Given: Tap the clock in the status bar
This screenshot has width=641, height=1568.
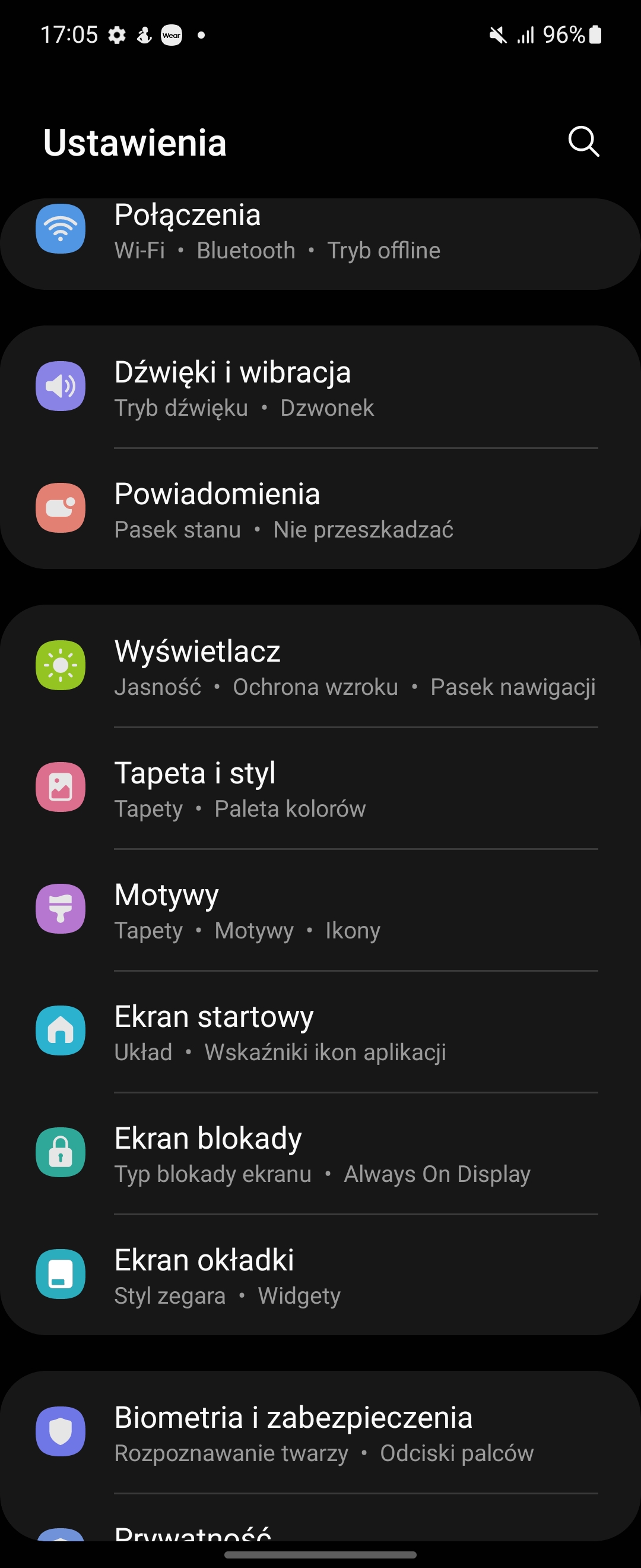Looking at the screenshot, I should [x=70, y=34].
